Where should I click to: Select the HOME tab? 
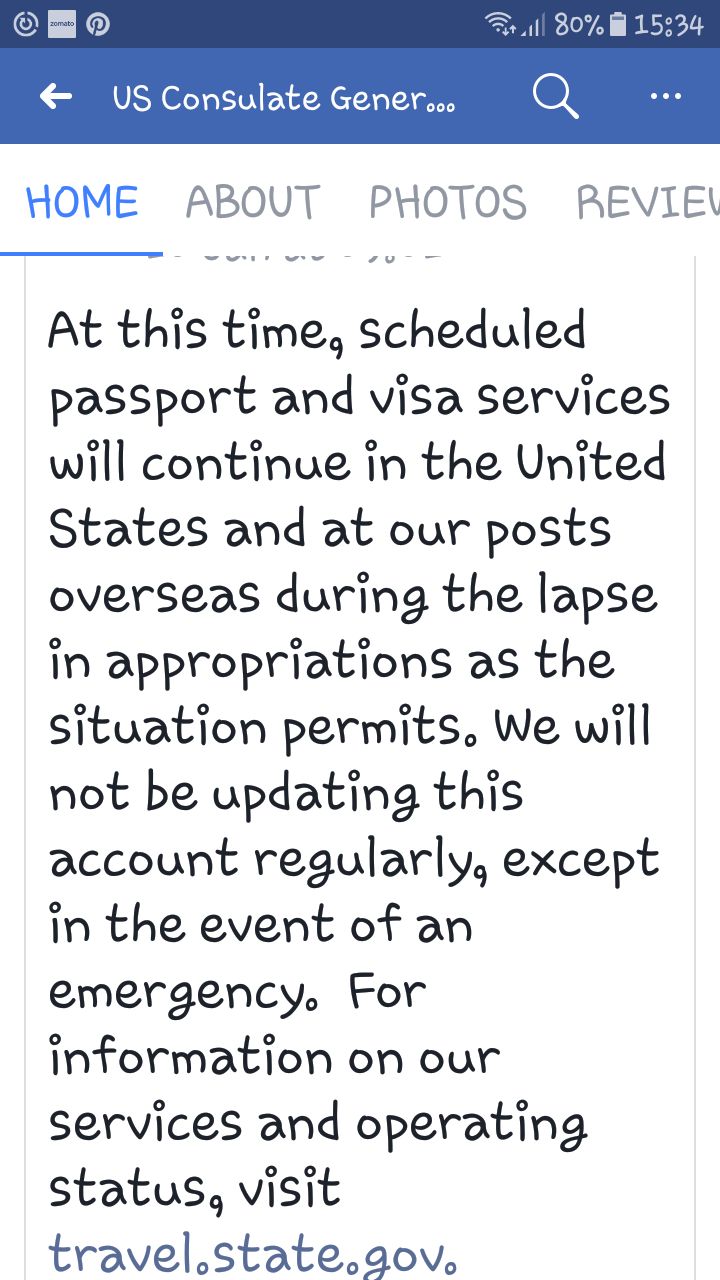pos(81,202)
